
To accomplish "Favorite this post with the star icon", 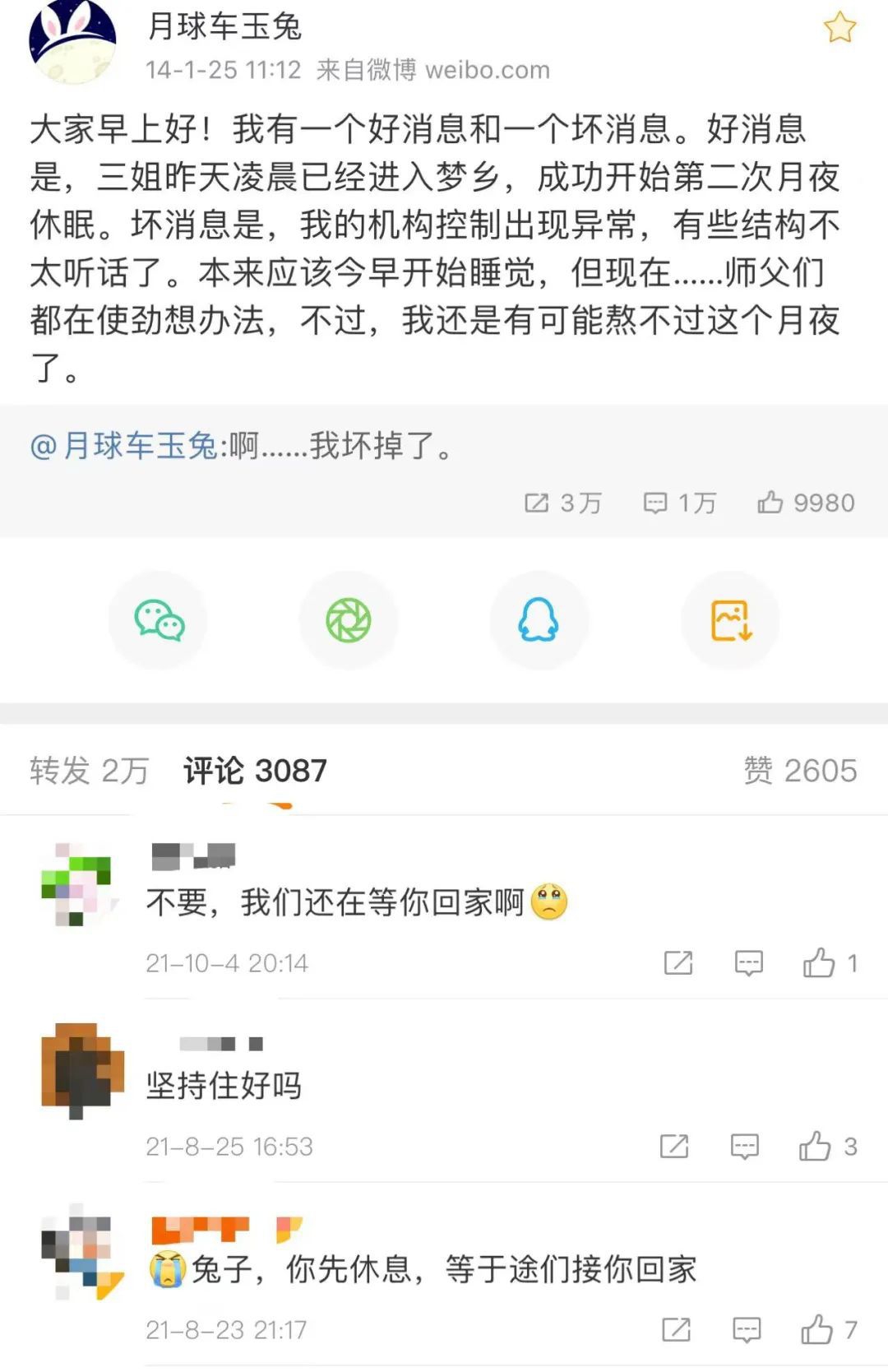I will click(x=839, y=28).
